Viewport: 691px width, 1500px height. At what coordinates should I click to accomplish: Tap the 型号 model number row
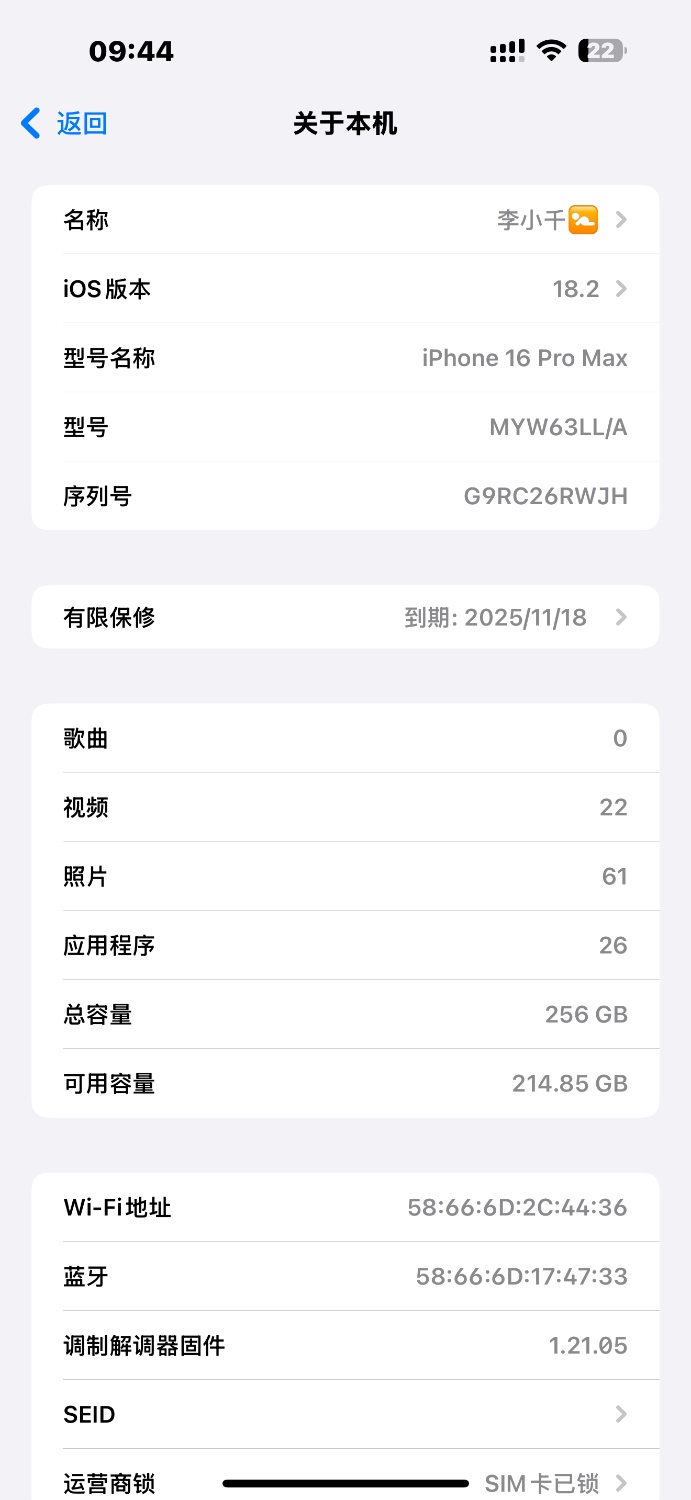pos(345,427)
